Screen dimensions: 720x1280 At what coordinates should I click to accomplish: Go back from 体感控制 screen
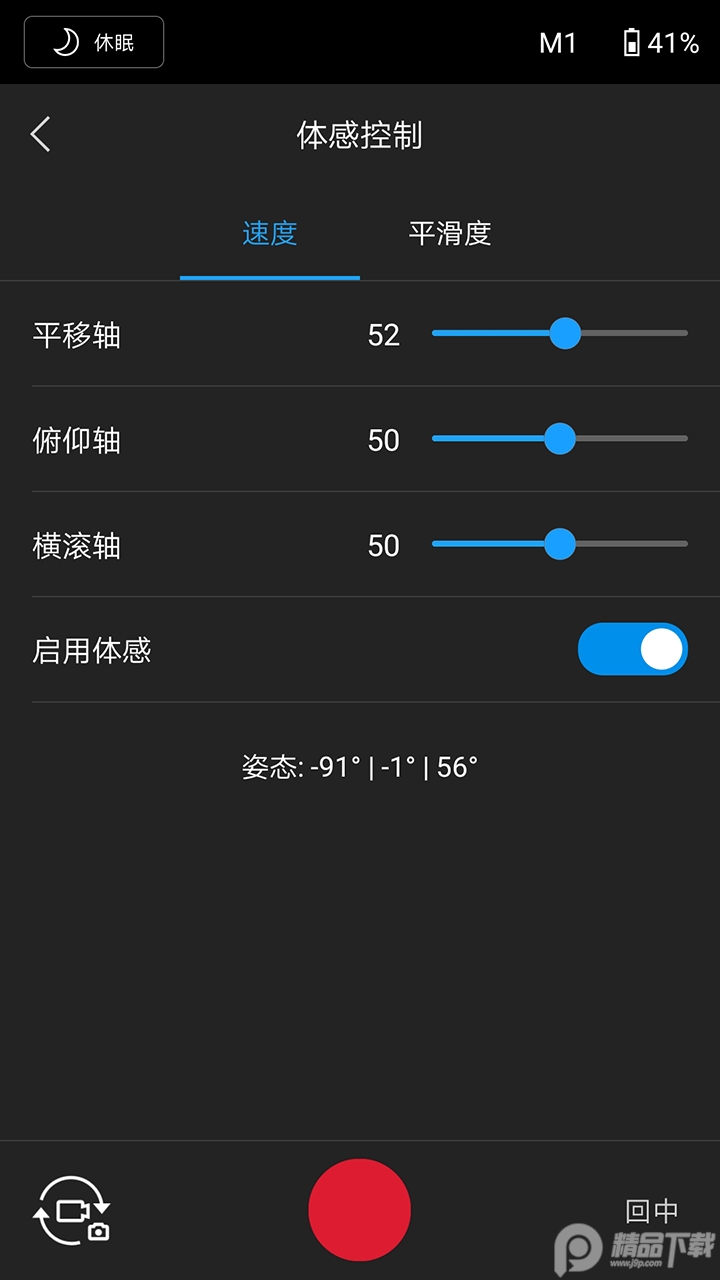(x=41, y=134)
